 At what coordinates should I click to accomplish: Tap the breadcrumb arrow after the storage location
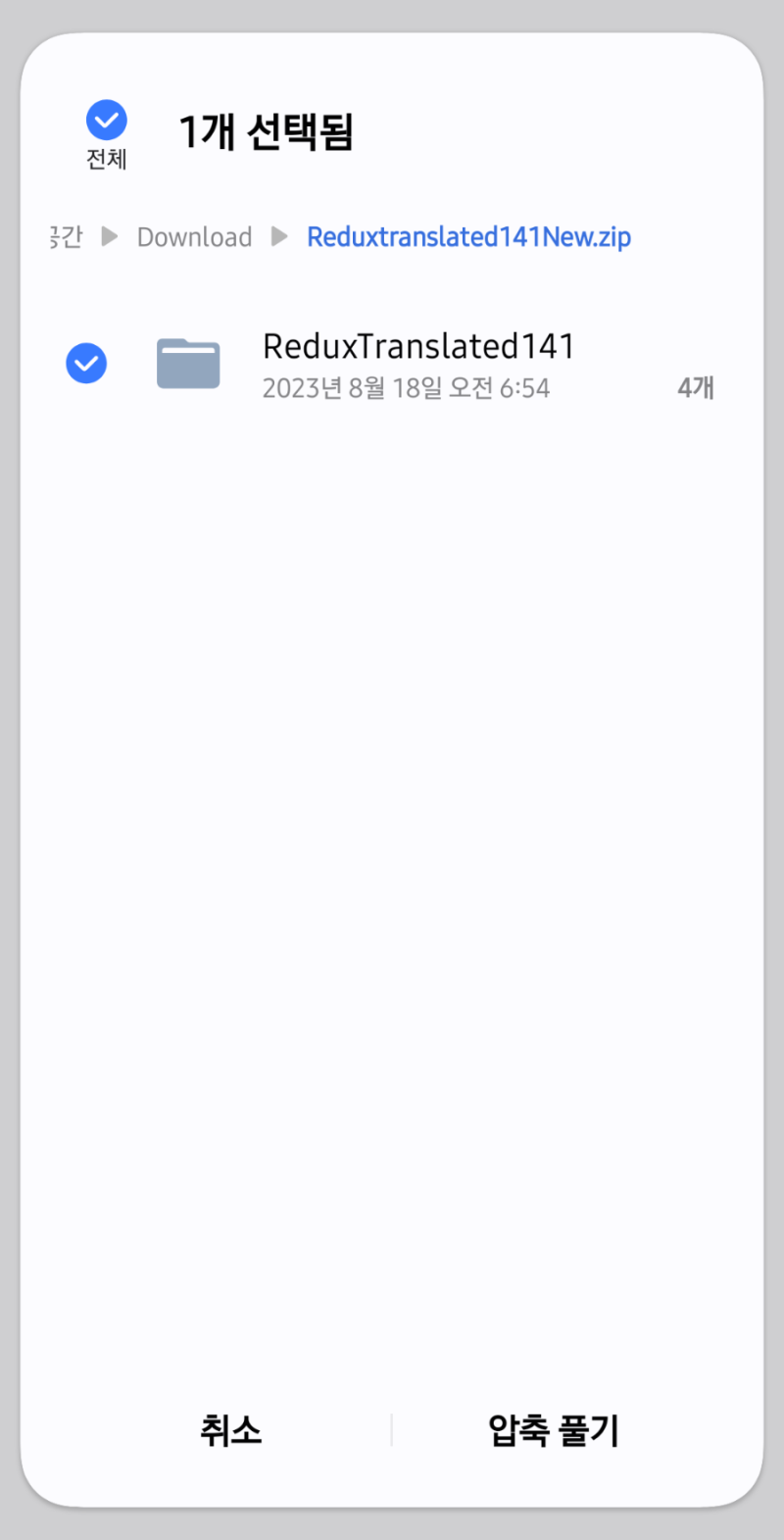click(x=109, y=236)
